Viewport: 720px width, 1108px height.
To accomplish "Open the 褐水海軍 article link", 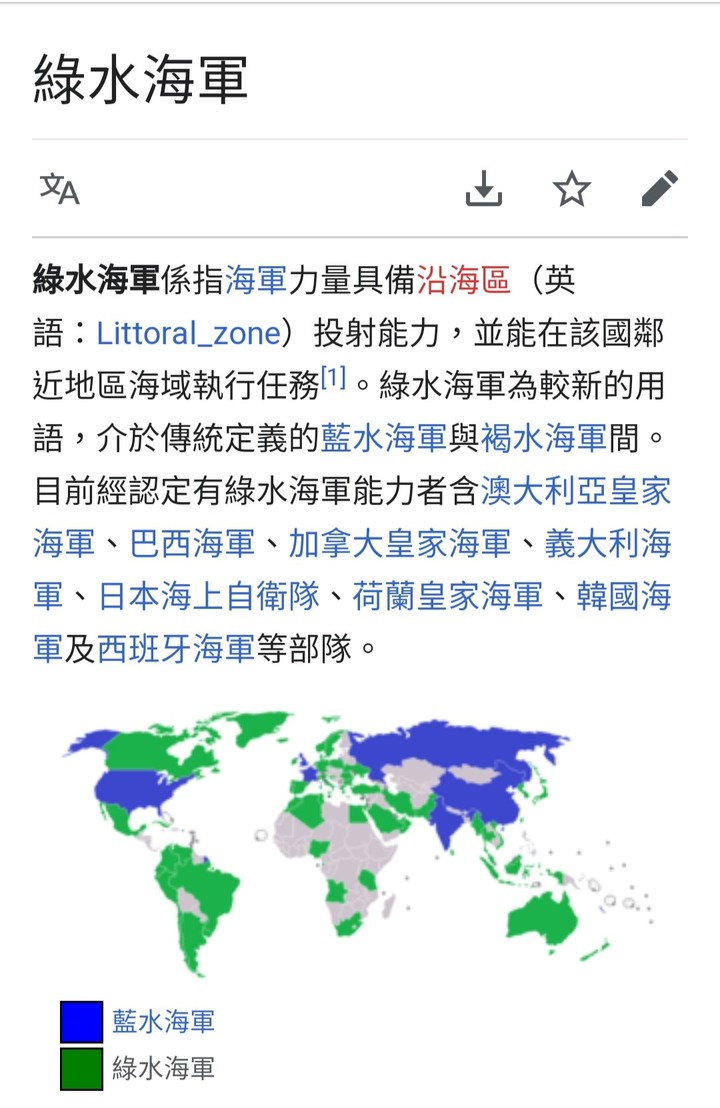I will click(x=543, y=437).
